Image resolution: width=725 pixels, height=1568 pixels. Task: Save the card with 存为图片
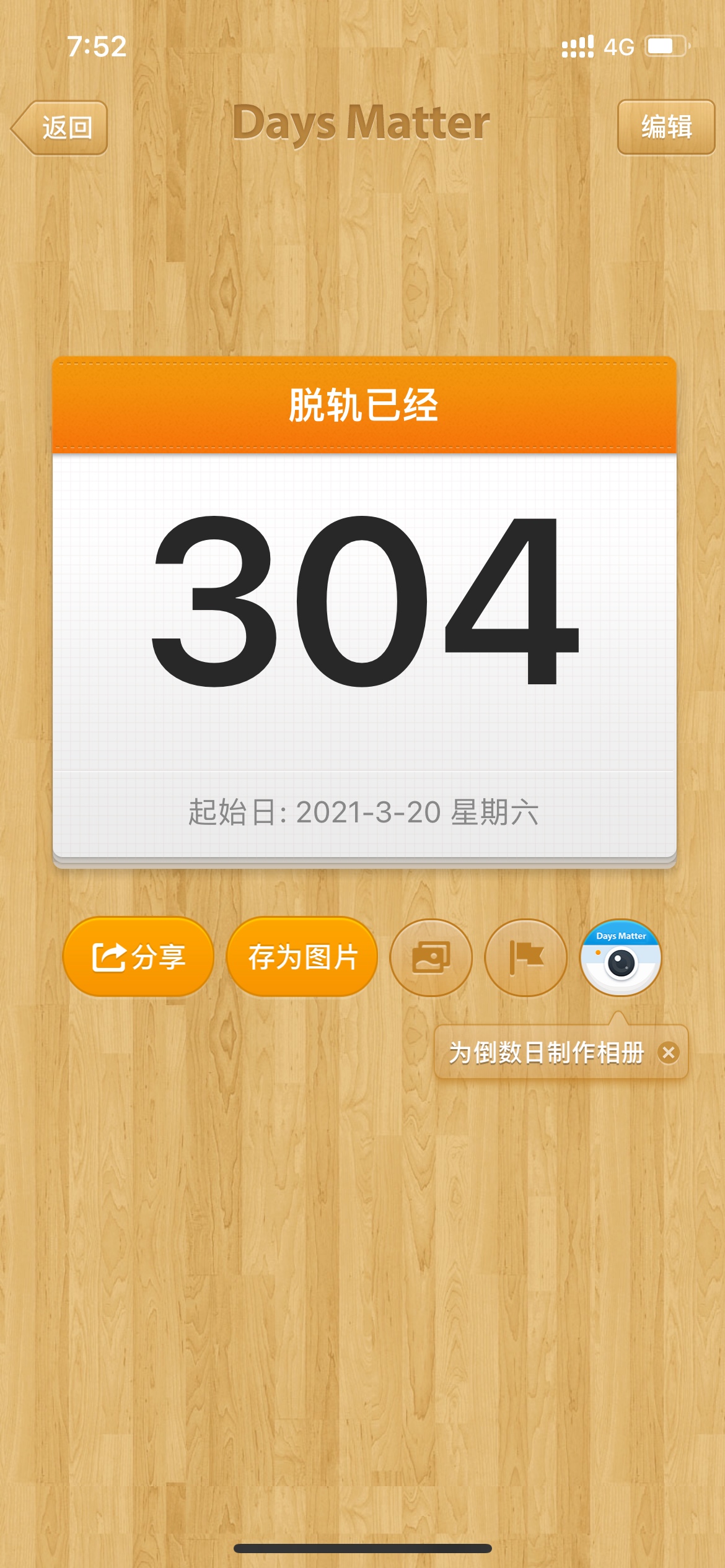[302, 957]
